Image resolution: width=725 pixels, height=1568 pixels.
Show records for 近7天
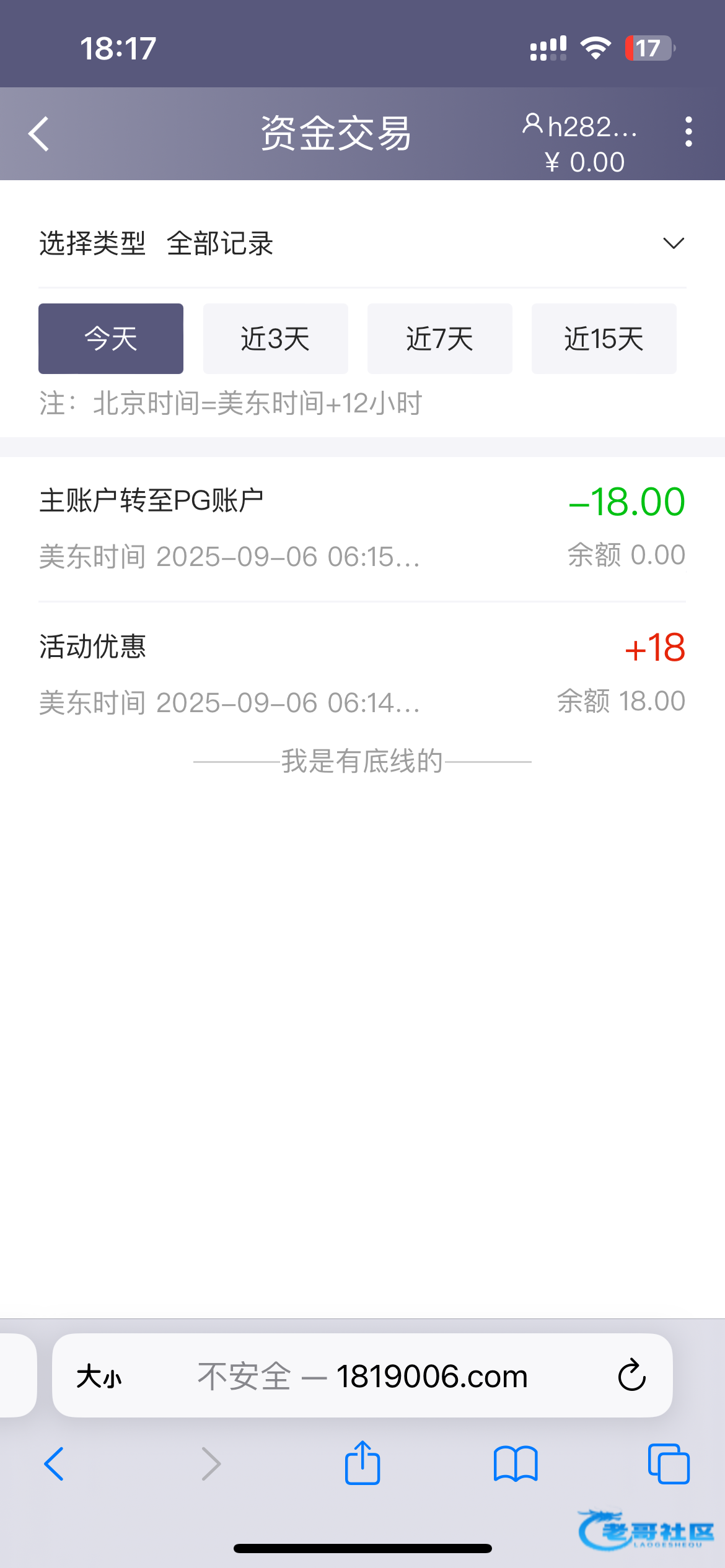coord(439,339)
